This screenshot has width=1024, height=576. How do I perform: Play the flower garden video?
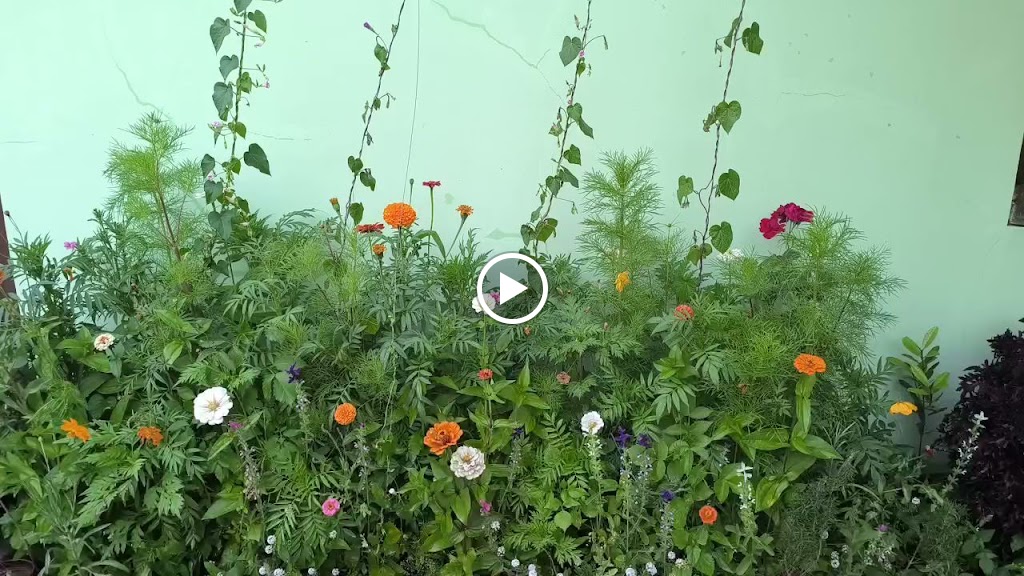coord(512,288)
